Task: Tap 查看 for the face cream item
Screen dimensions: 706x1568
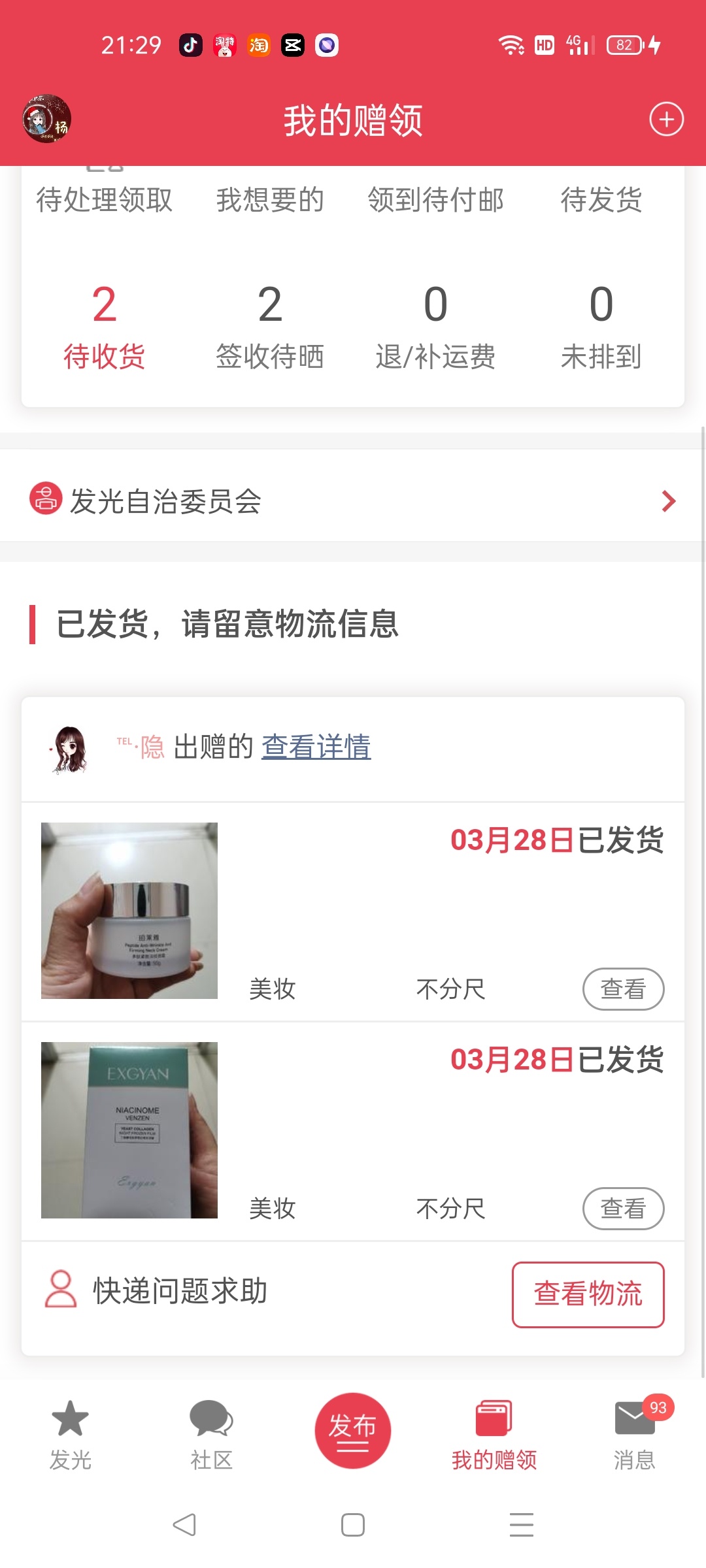Action: (624, 989)
